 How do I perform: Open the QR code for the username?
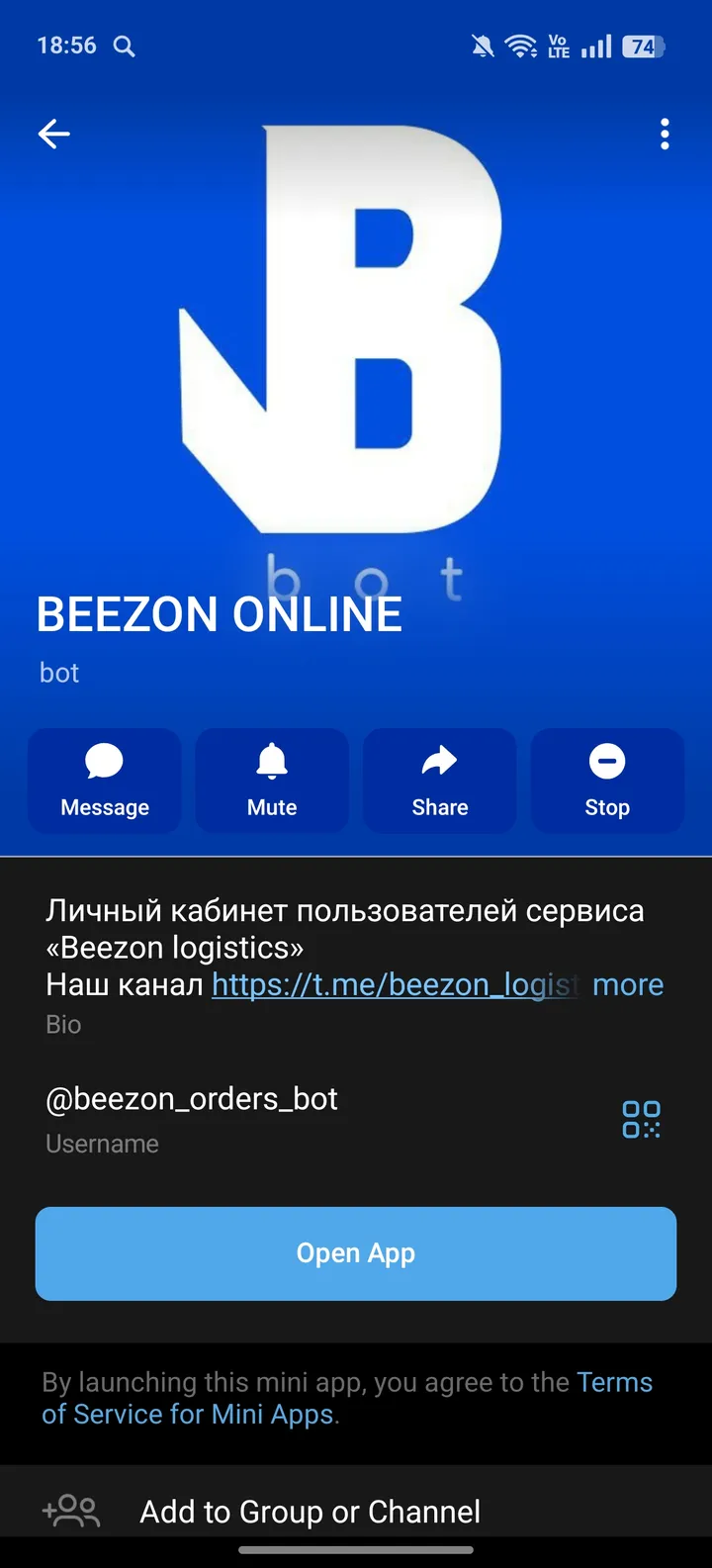641,1119
